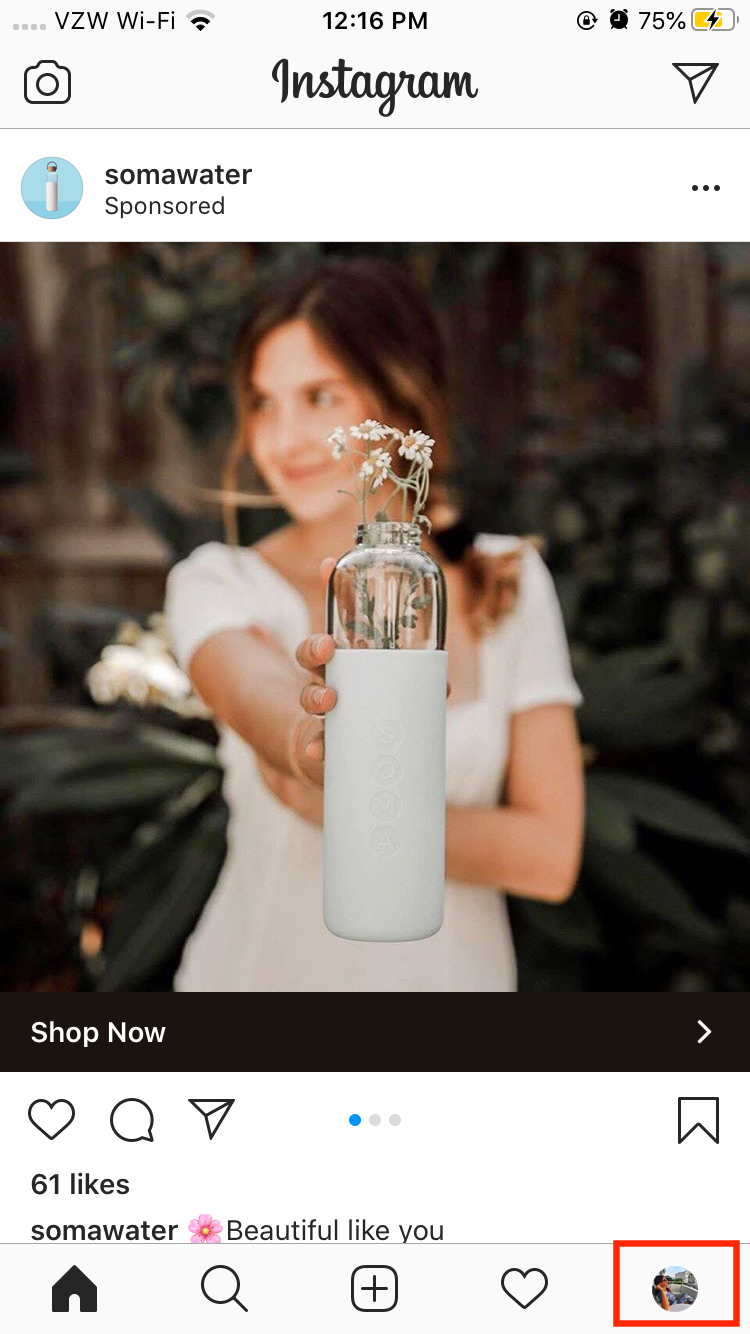The width and height of the screenshot is (750, 1334).
Task: Open the Activity heart tab
Action: click(x=525, y=1289)
